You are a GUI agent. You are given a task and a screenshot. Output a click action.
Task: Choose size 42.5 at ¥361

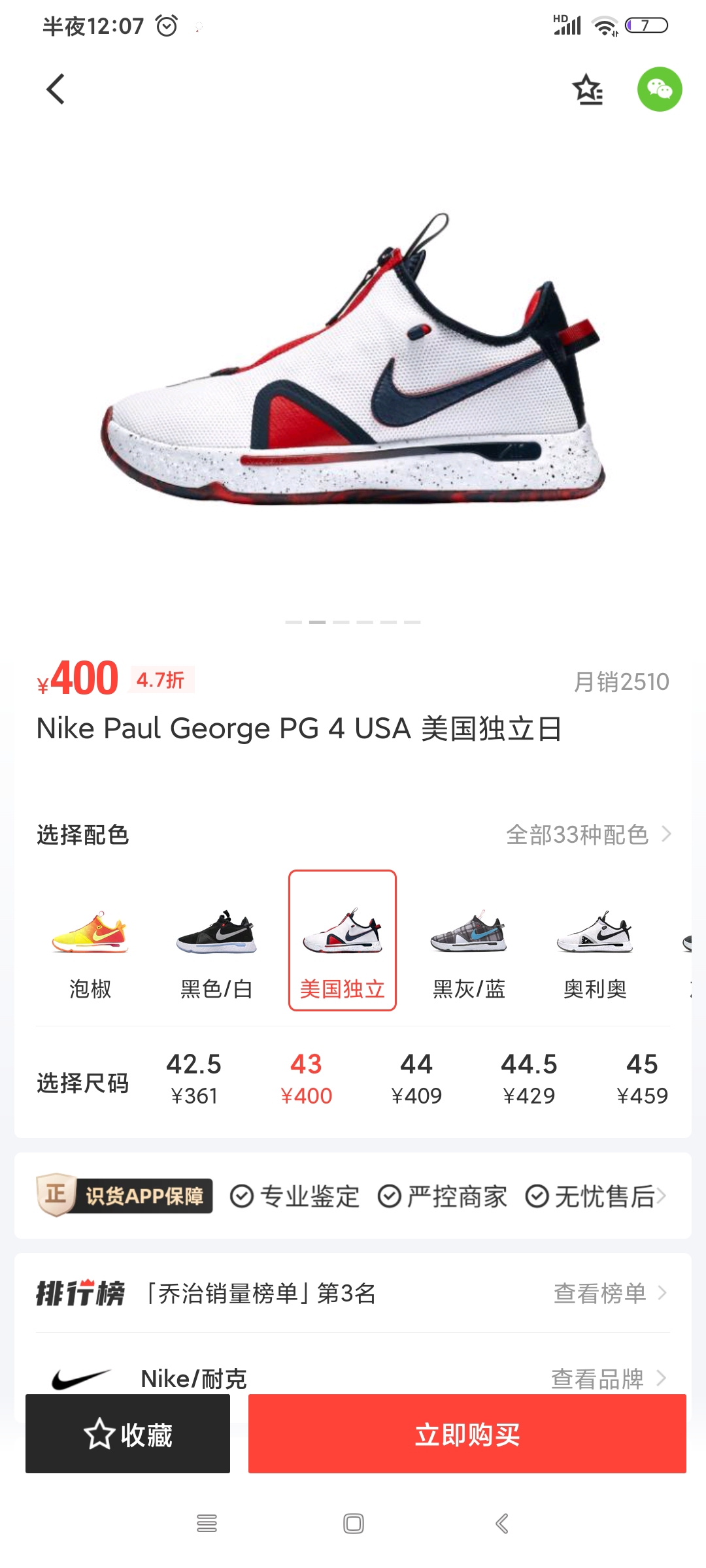[193, 1079]
